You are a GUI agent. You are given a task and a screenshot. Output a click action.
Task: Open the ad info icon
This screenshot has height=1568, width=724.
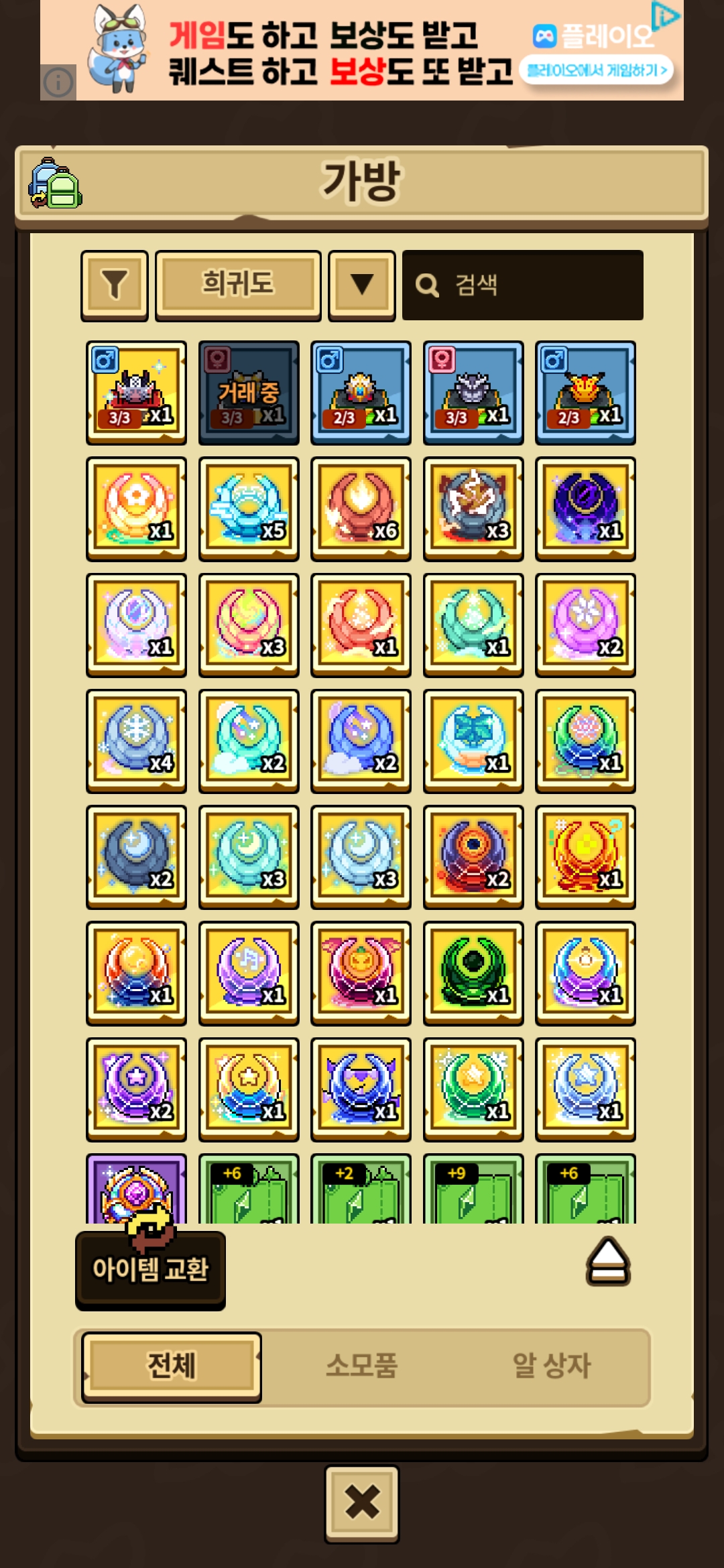click(58, 82)
